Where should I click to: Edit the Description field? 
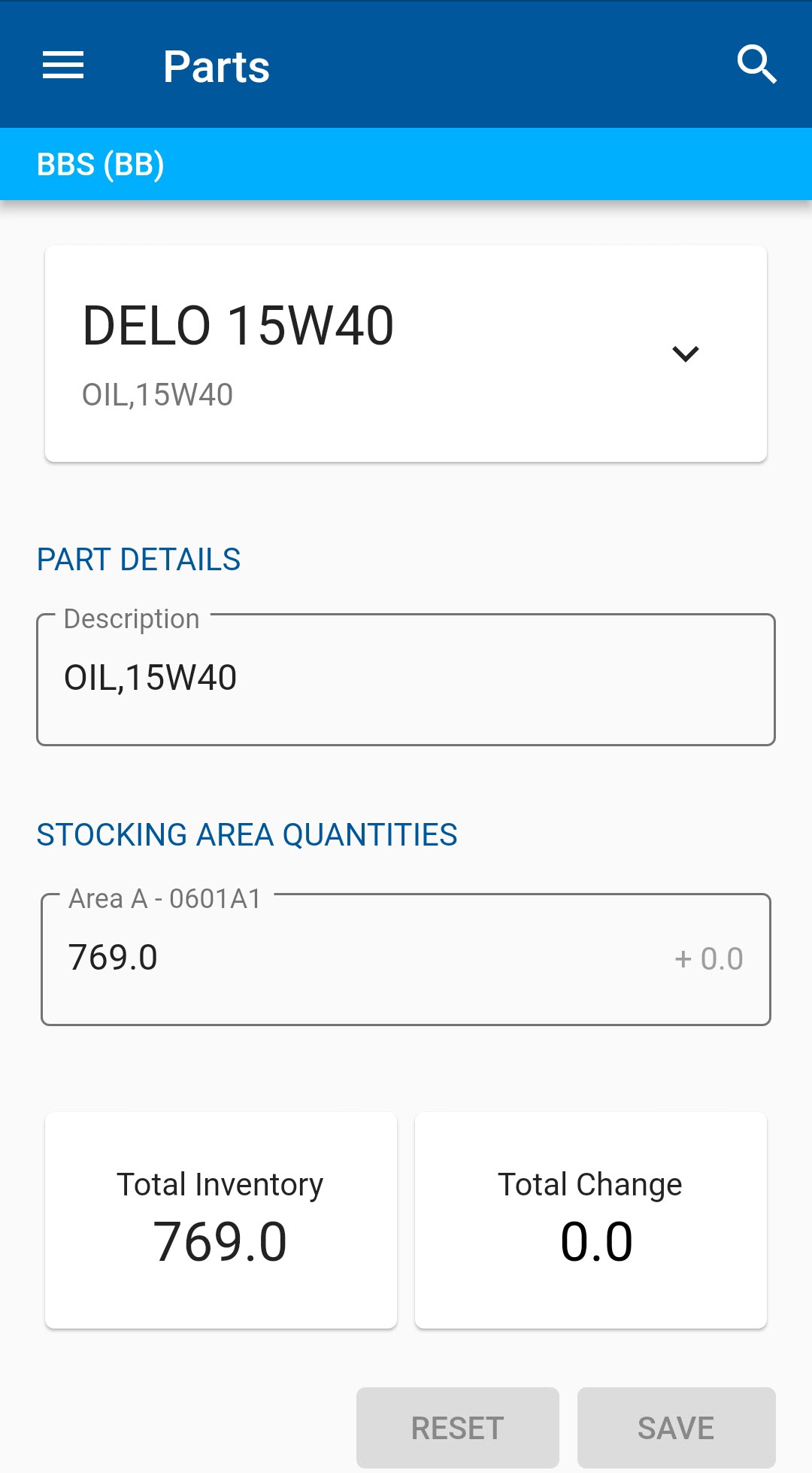coord(406,679)
